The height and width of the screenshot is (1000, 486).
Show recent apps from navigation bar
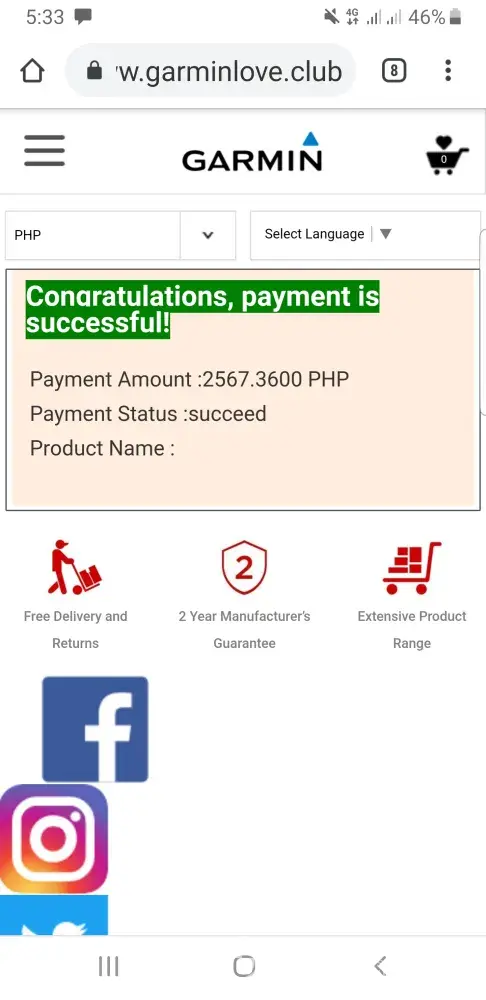pyautogui.click(x=108, y=966)
